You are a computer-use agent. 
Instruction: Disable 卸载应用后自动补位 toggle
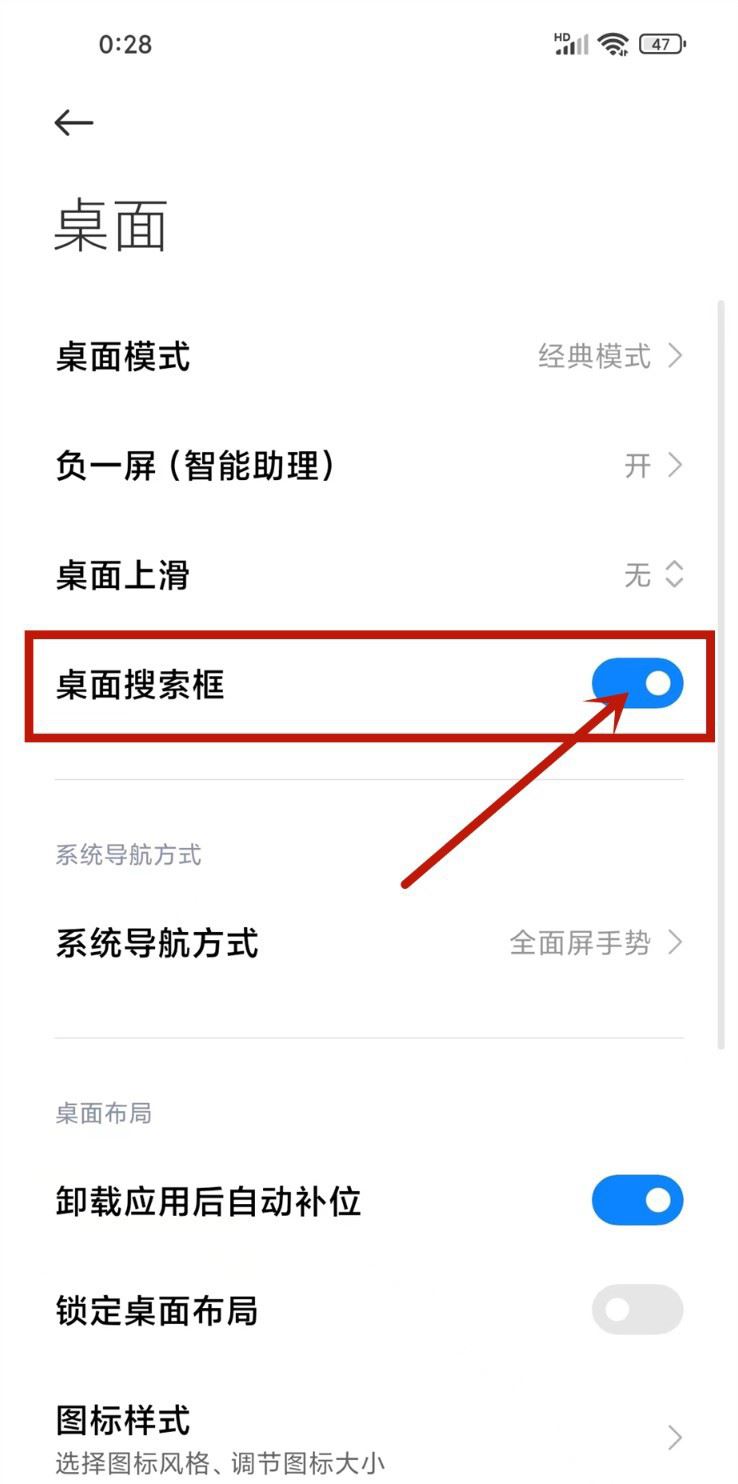click(x=637, y=1200)
